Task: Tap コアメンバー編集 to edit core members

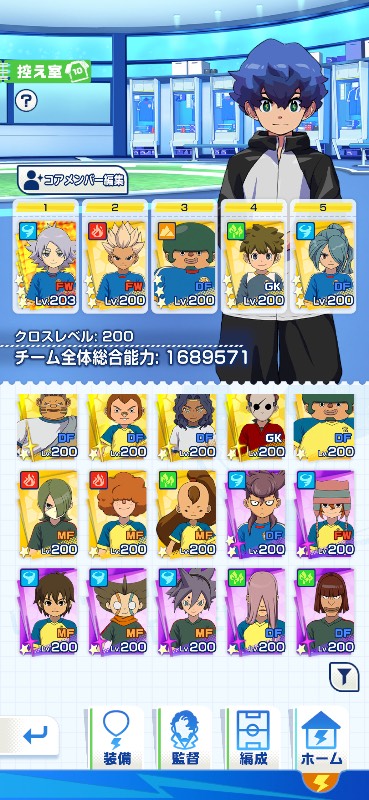Action: [x=72, y=180]
